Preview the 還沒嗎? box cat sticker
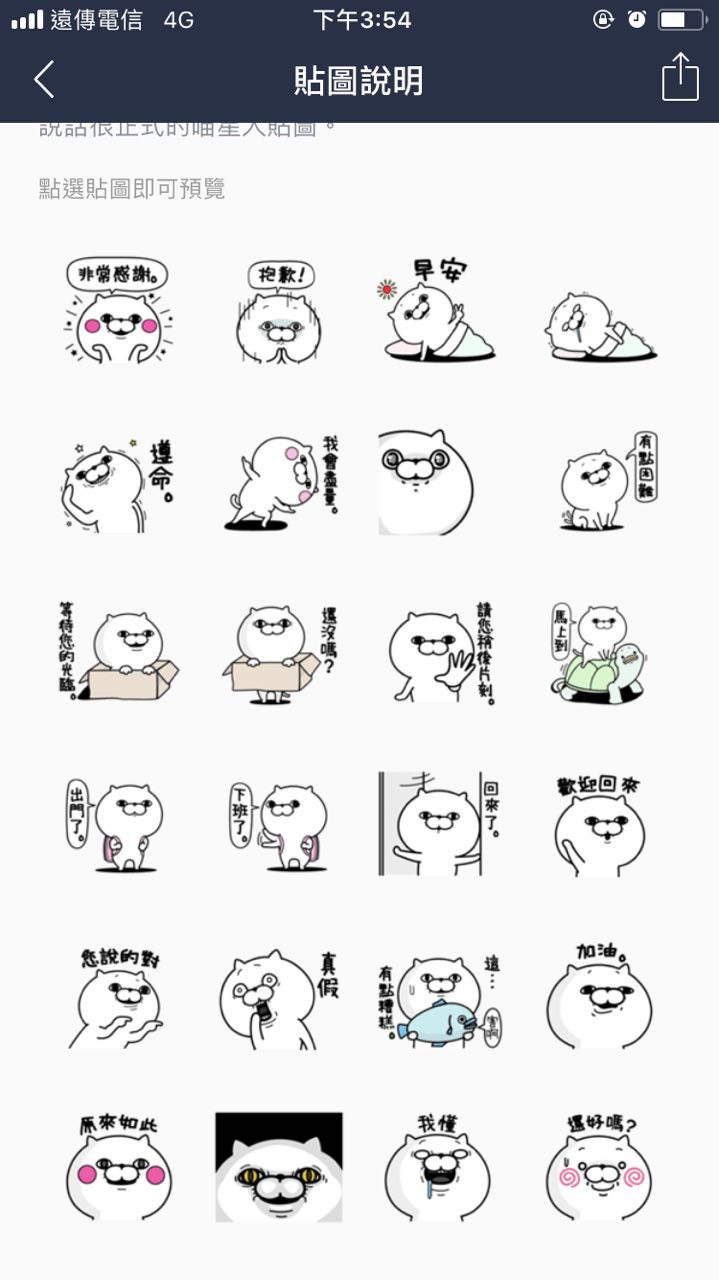The image size is (719, 1280). pos(277,652)
